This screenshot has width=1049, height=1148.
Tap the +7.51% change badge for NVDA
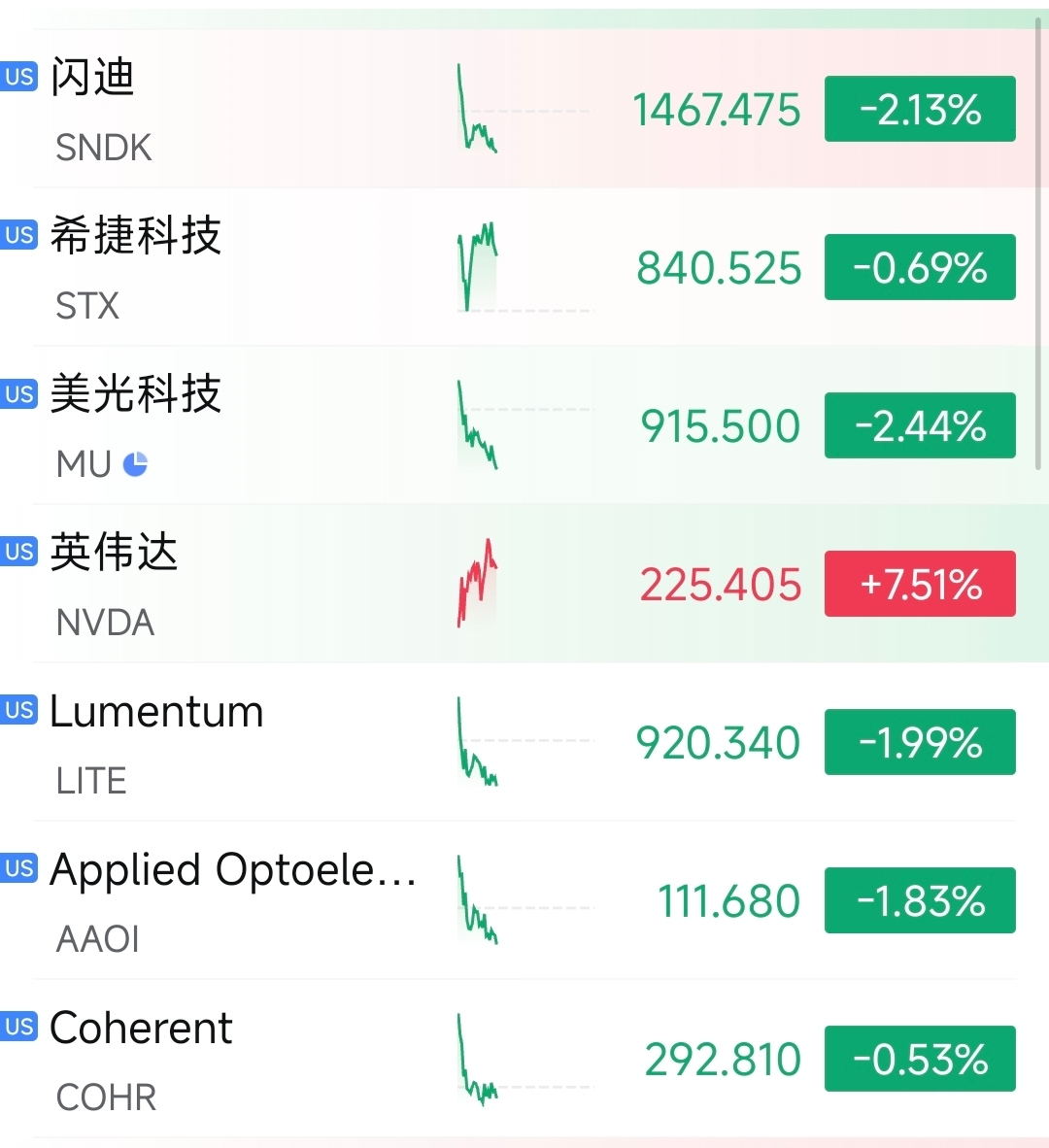920,584
